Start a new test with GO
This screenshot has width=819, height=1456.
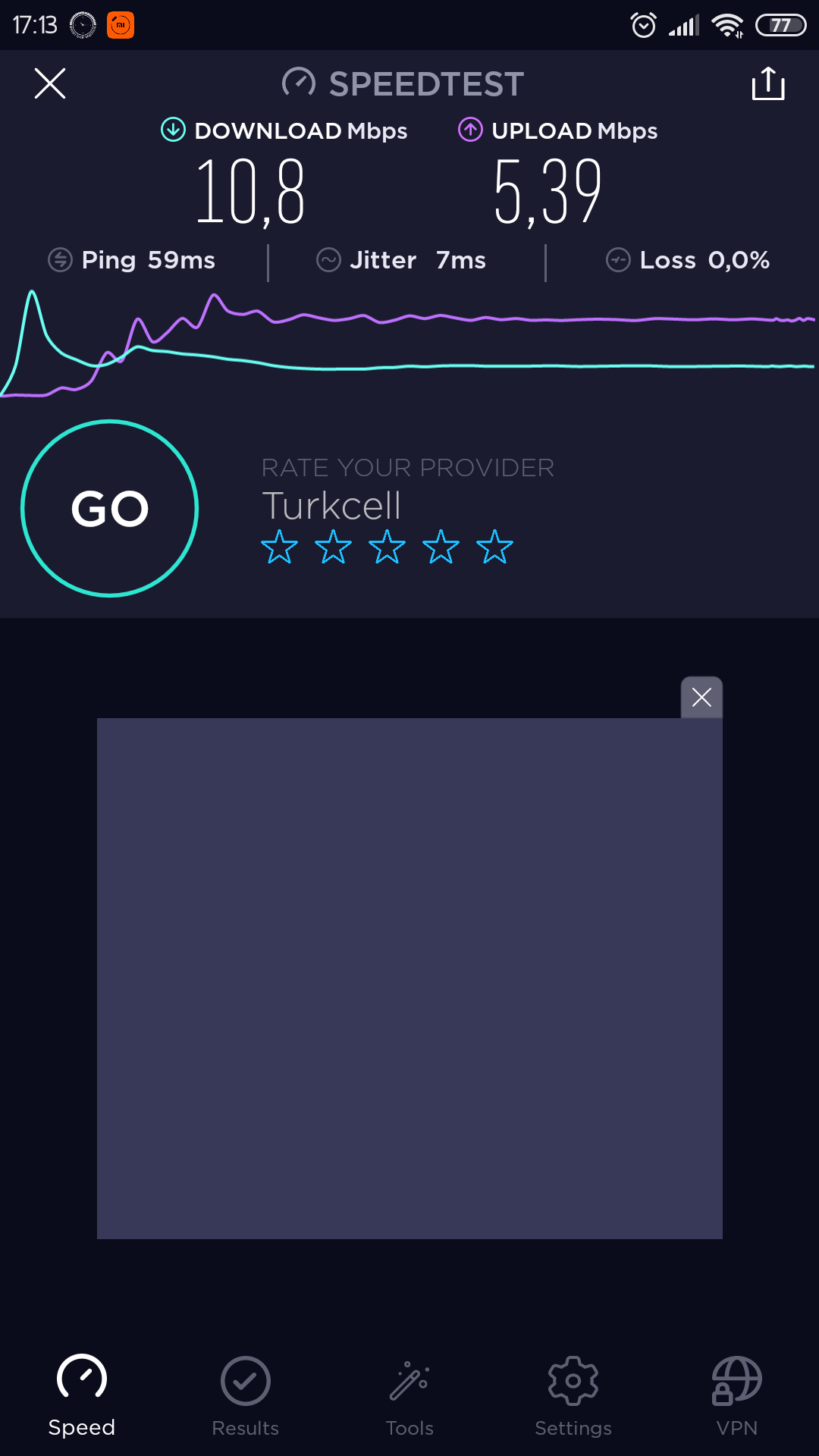tap(110, 508)
